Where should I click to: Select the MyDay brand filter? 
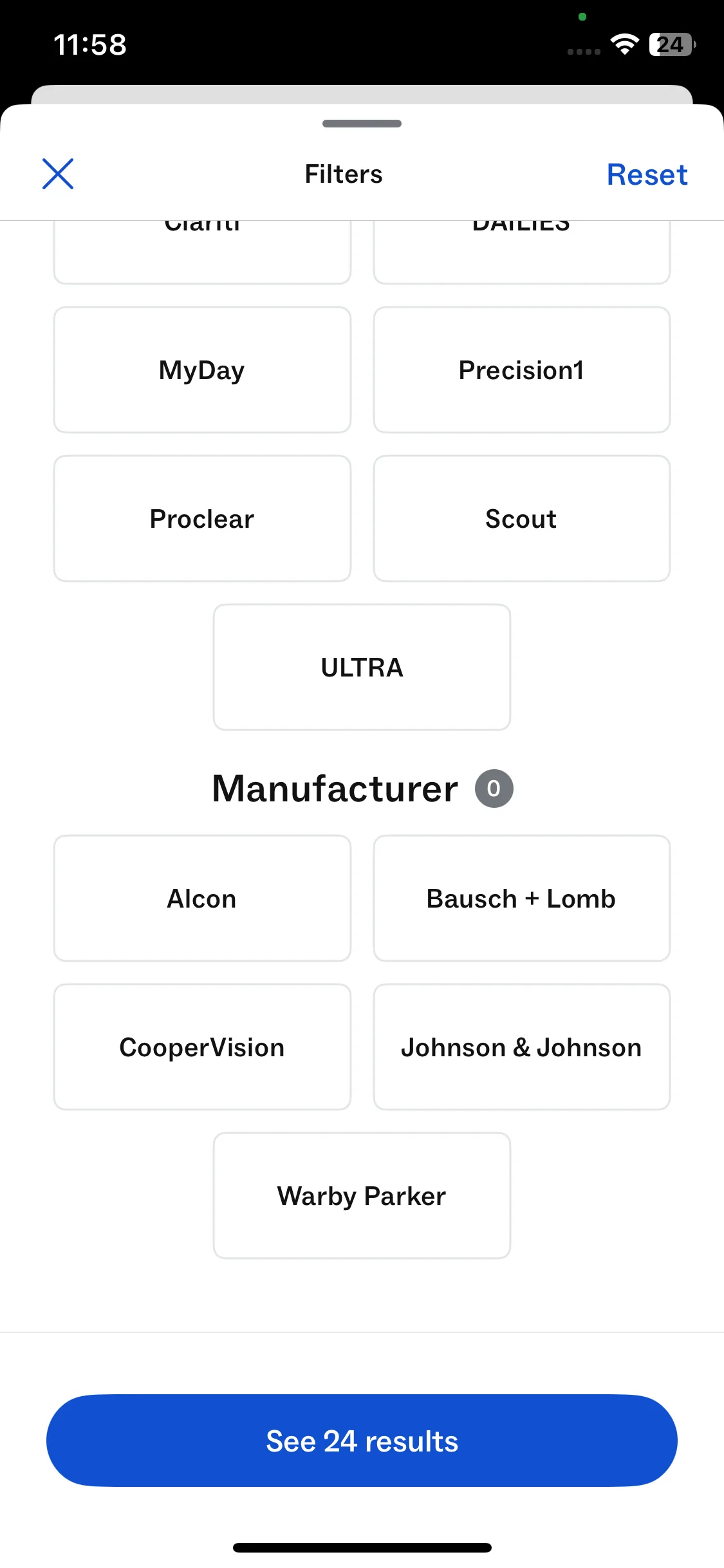point(202,370)
